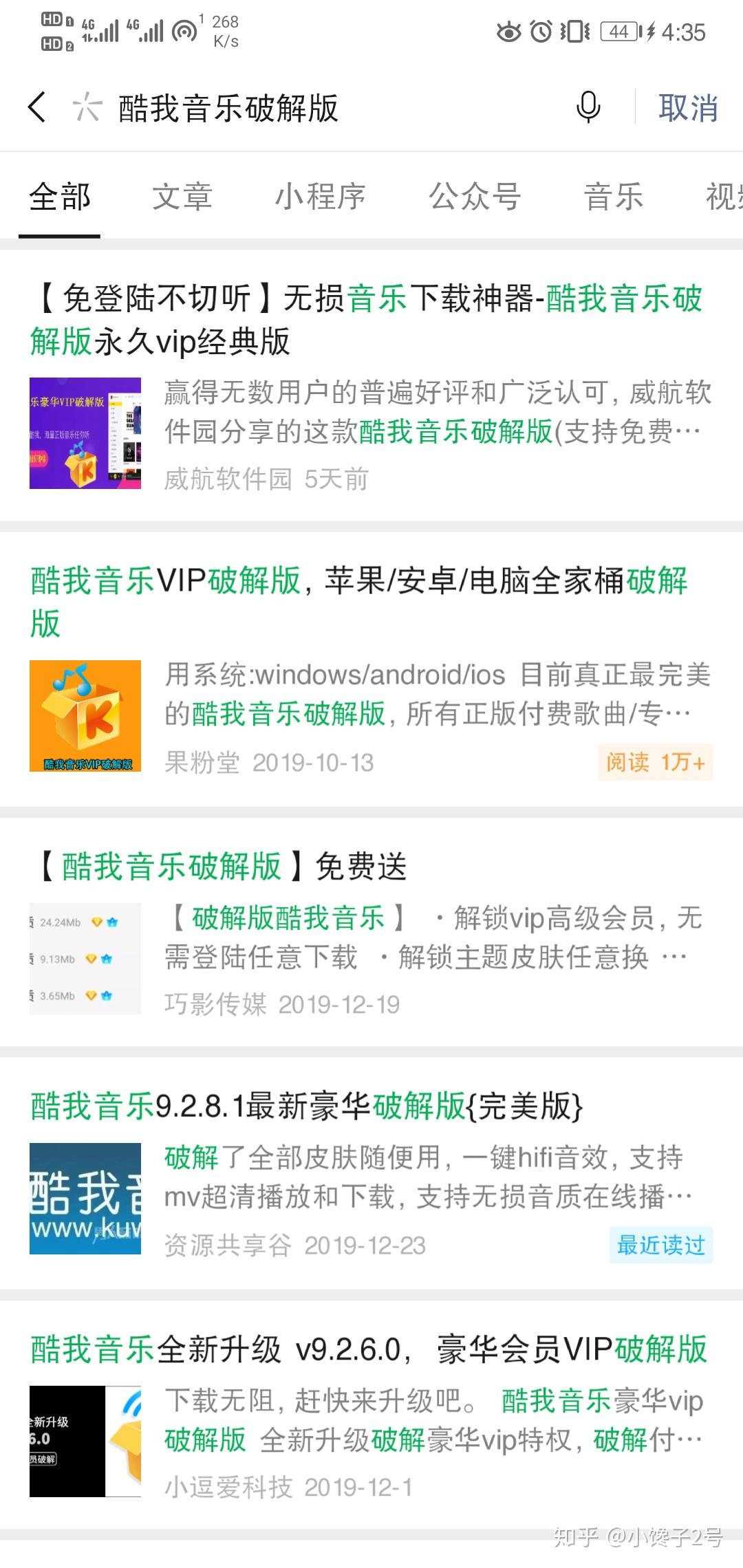The image size is (743, 1568).
Task: Open the 果粉堂 article on 全家桶破解版
Action: click(358, 602)
